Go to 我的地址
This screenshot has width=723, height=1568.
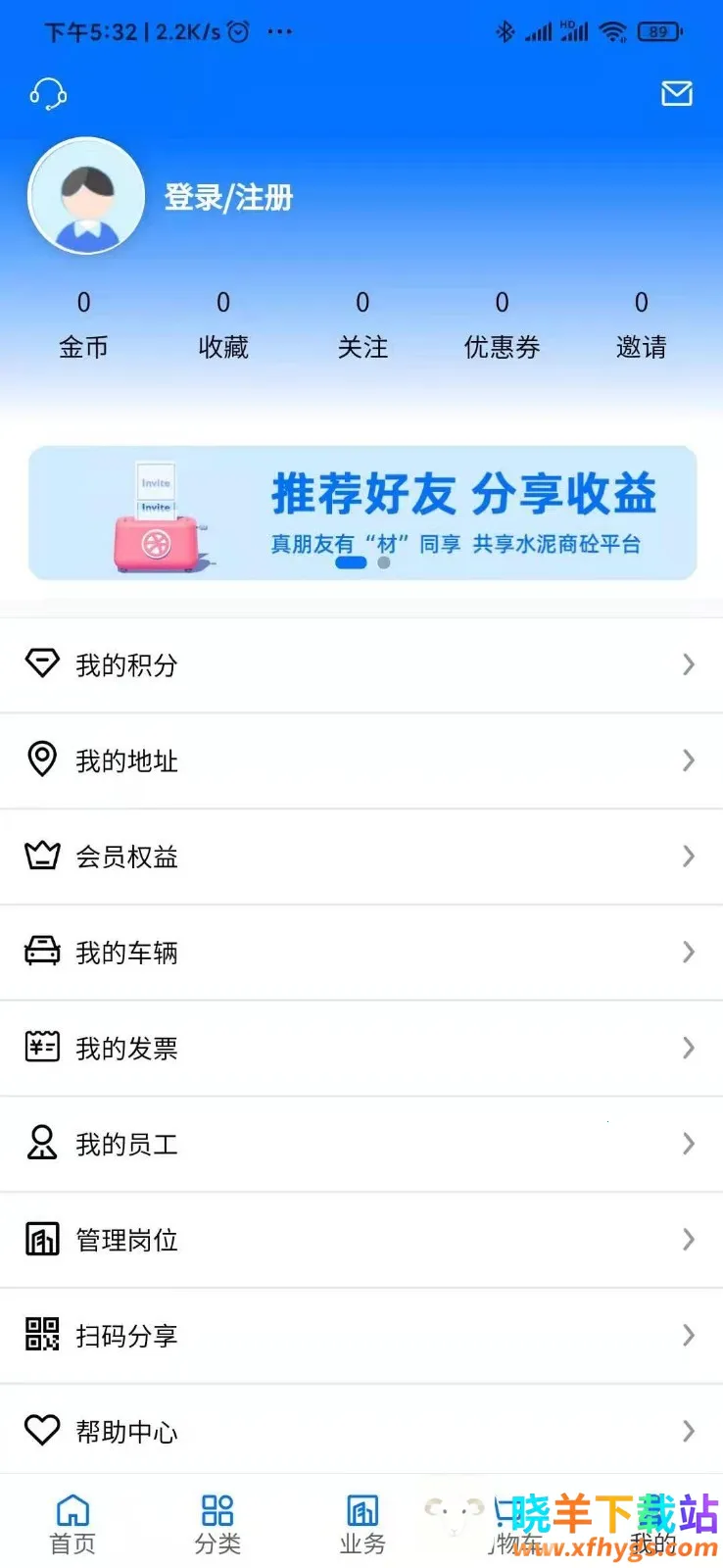point(361,760)
